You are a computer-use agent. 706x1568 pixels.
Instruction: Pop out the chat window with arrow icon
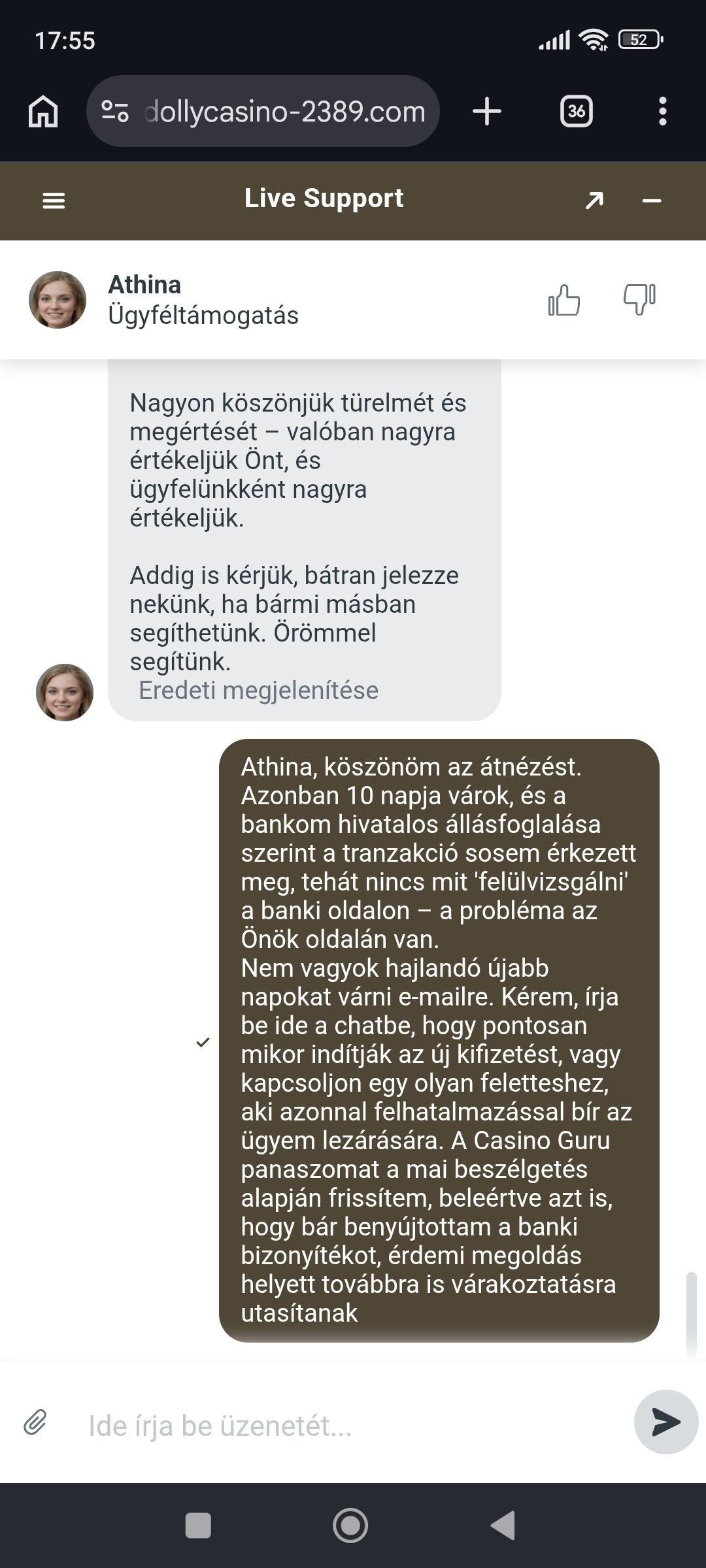tap(594, 201)
